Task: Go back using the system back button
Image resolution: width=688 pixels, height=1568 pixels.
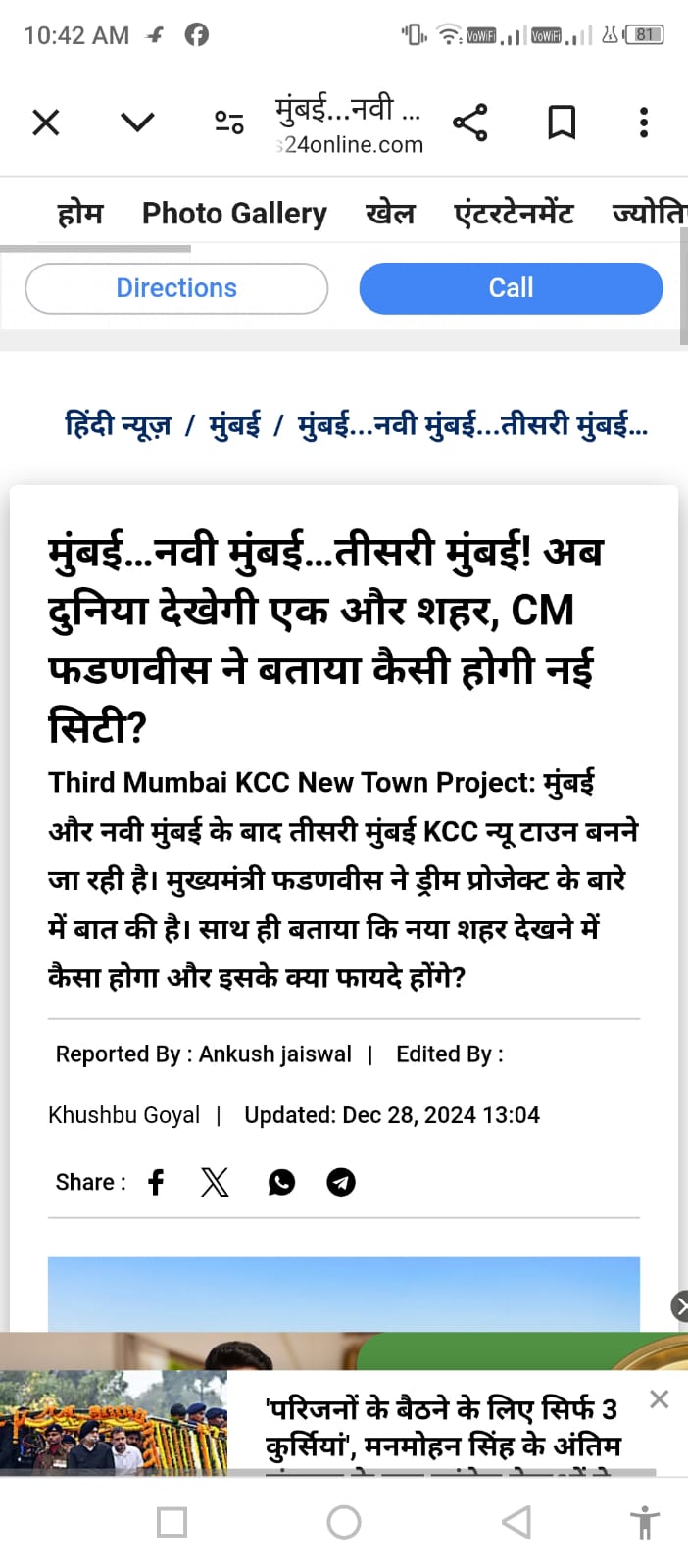Action: coord(516,1522)
